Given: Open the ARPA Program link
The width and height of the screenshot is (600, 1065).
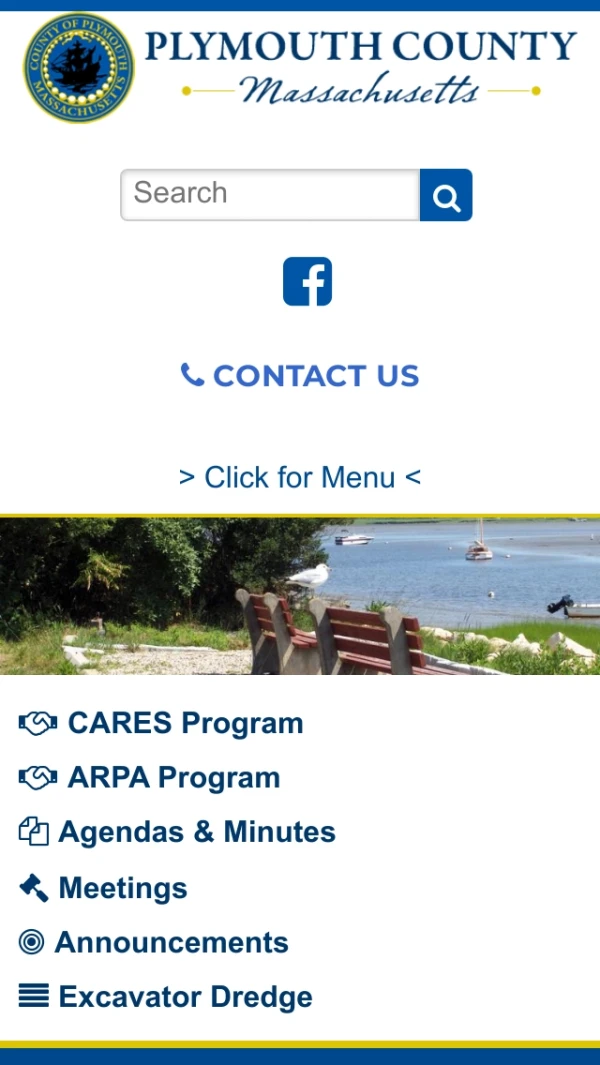Looking at the screenshot, I should pos(172,778).
